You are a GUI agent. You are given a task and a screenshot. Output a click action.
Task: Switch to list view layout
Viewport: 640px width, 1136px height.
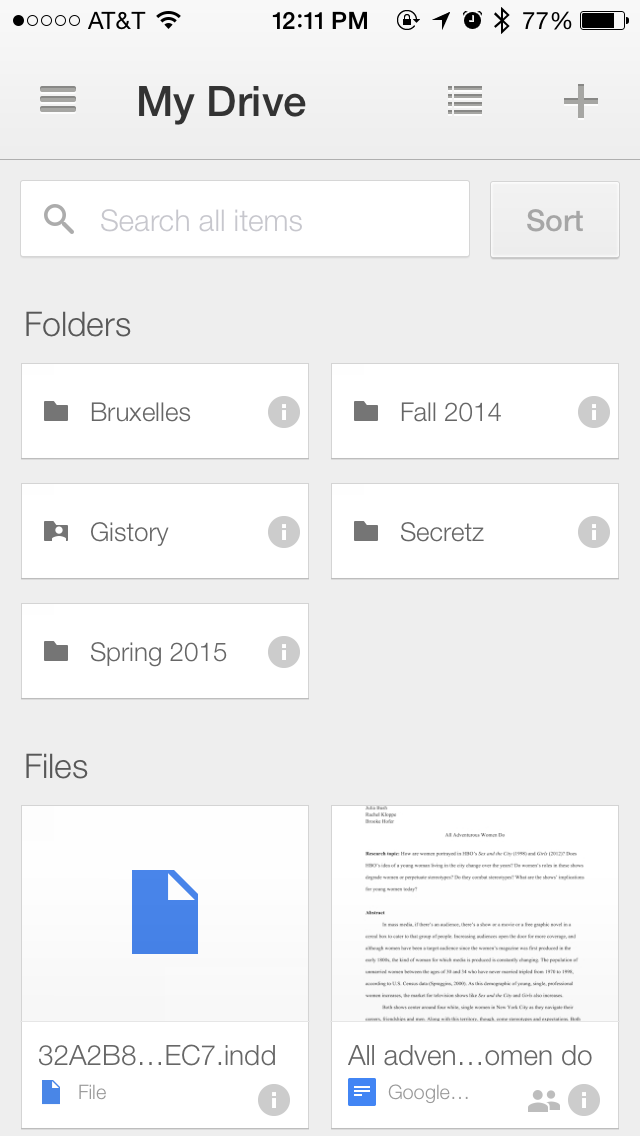tap(465, 100)
